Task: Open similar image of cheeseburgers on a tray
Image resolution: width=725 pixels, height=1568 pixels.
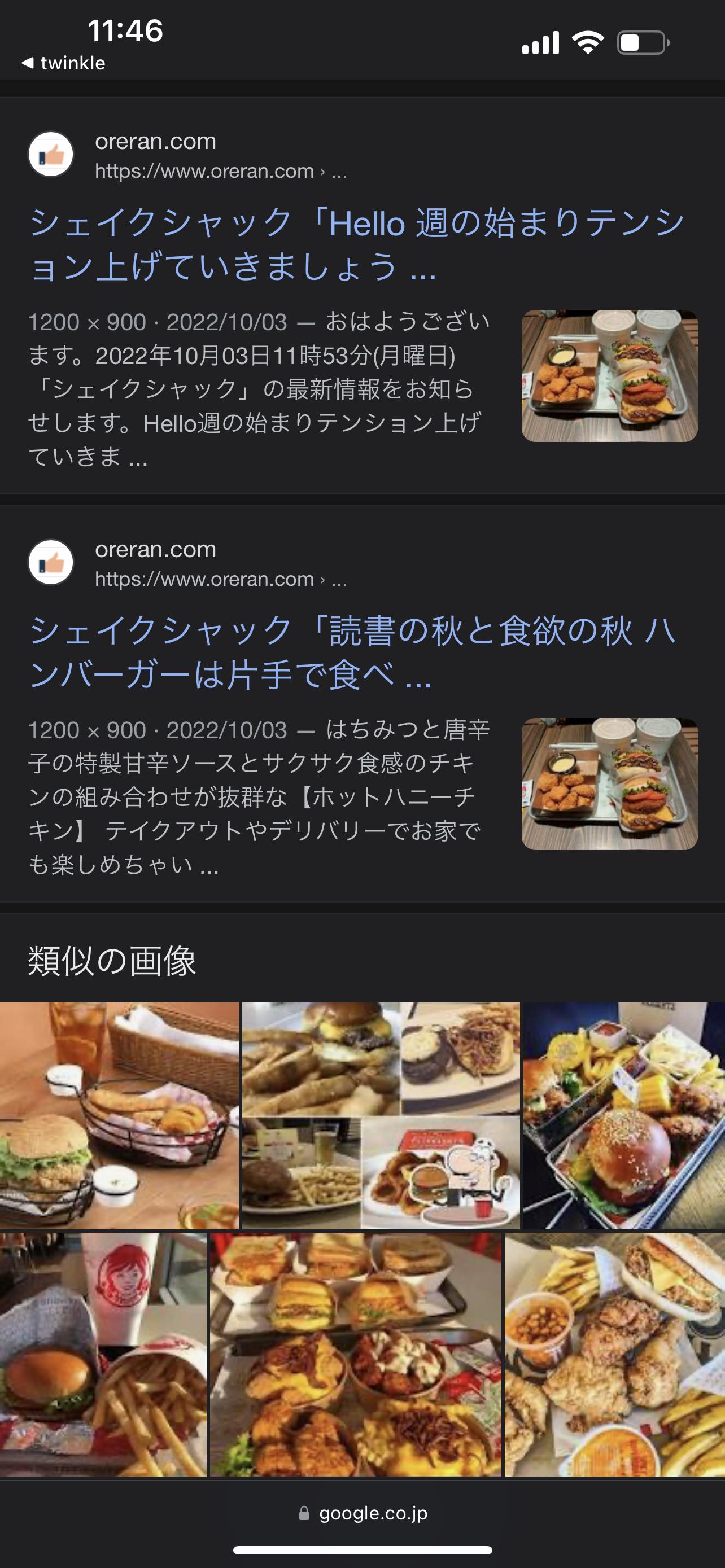Action: coord(356,1354)
